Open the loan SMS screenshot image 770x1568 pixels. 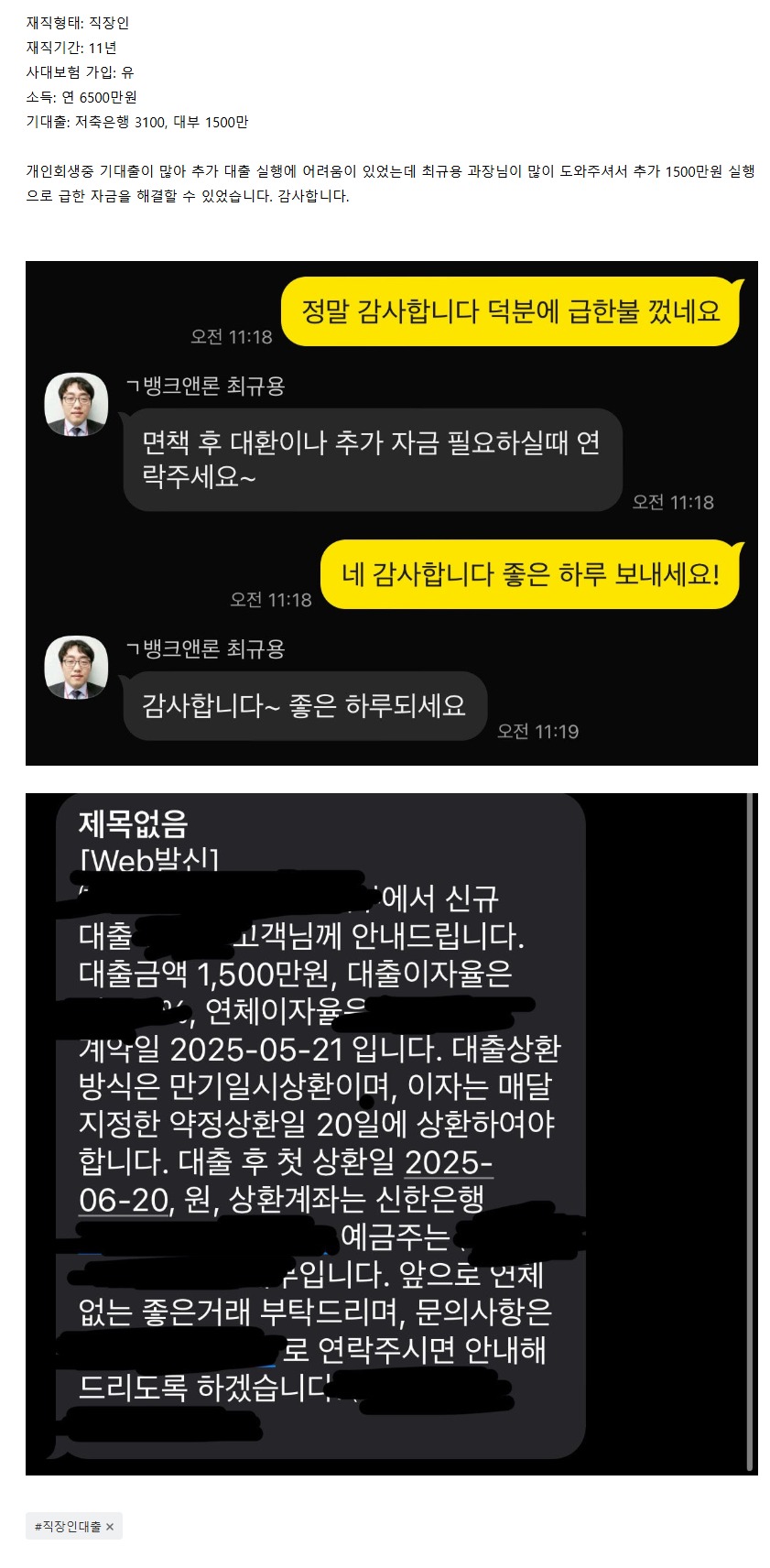(391, 1134)
